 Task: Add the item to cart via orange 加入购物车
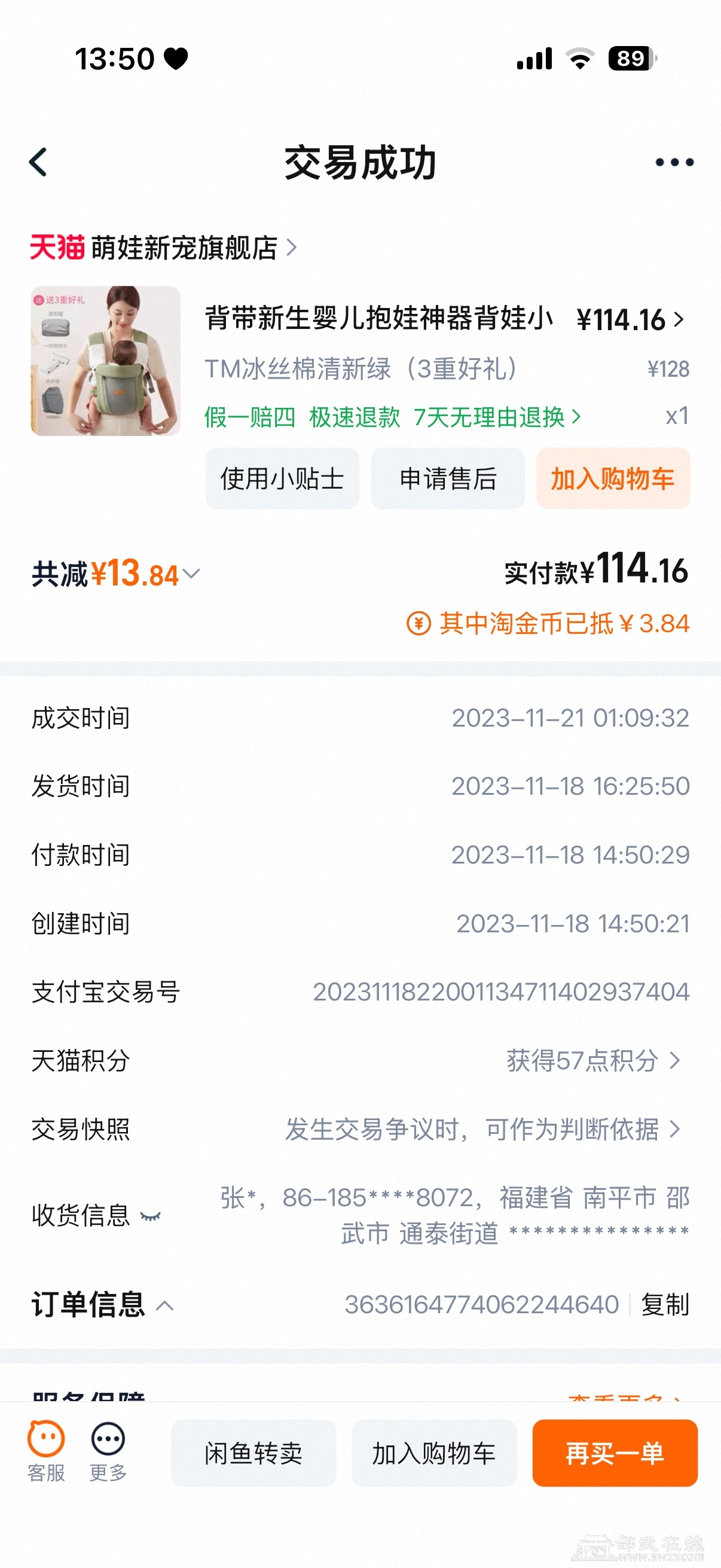click(x=613, y=478)
